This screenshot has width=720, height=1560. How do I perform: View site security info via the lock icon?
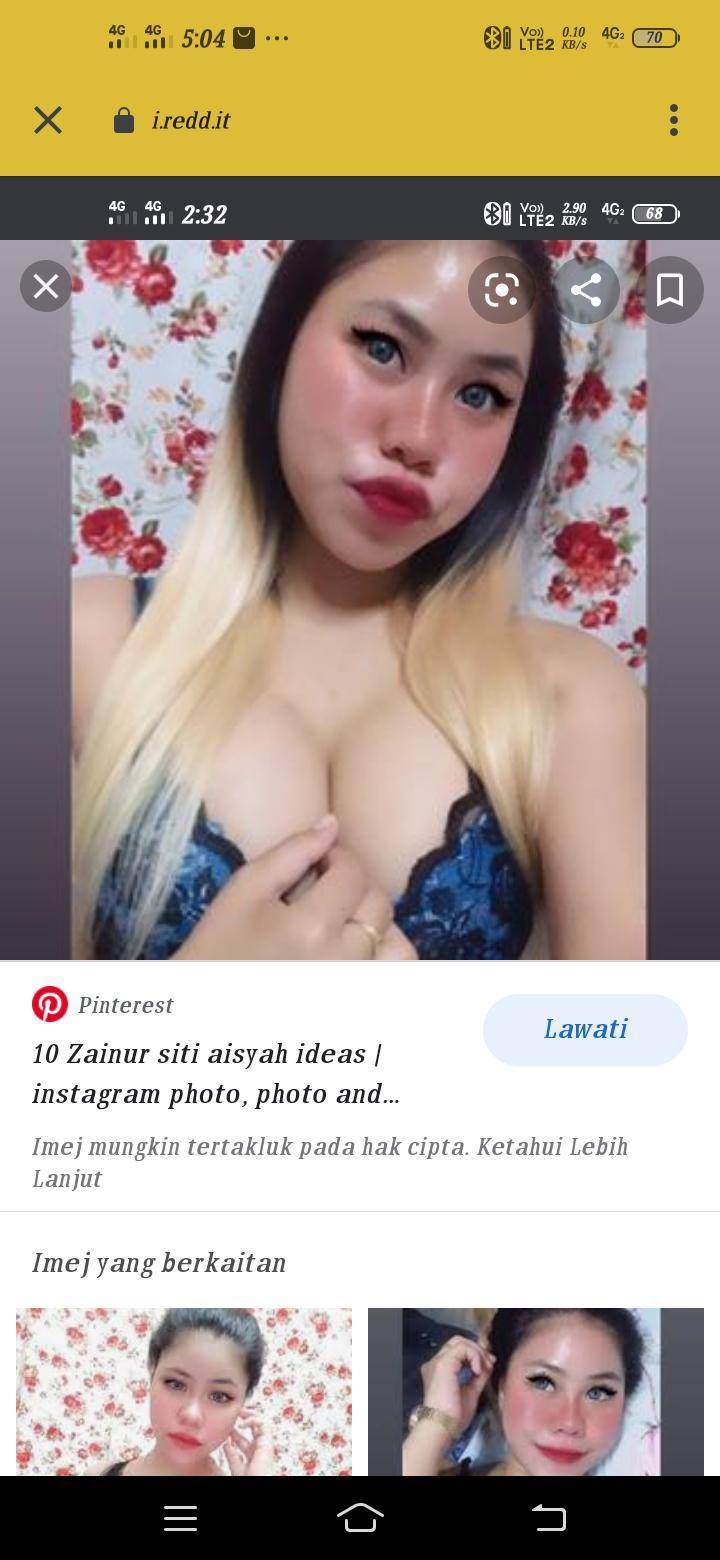124,121
